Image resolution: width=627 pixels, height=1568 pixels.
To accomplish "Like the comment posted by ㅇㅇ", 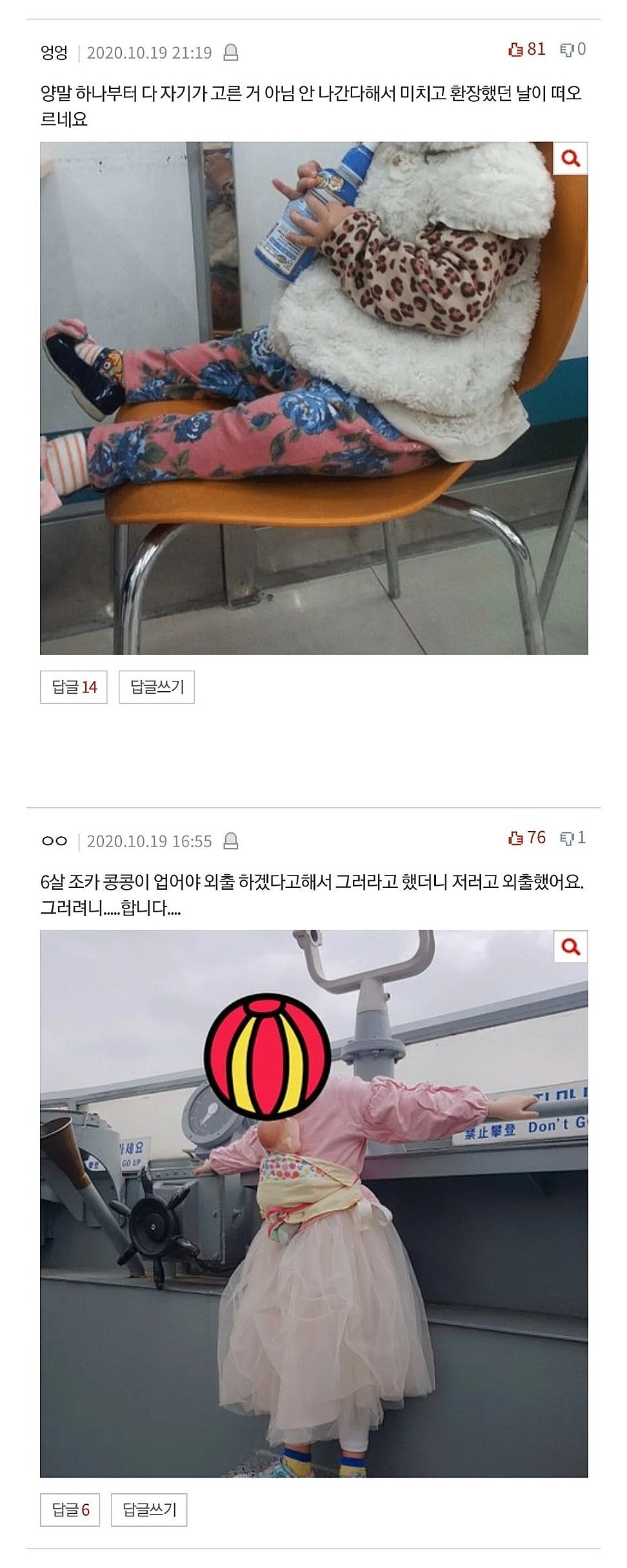I will 526,838.
